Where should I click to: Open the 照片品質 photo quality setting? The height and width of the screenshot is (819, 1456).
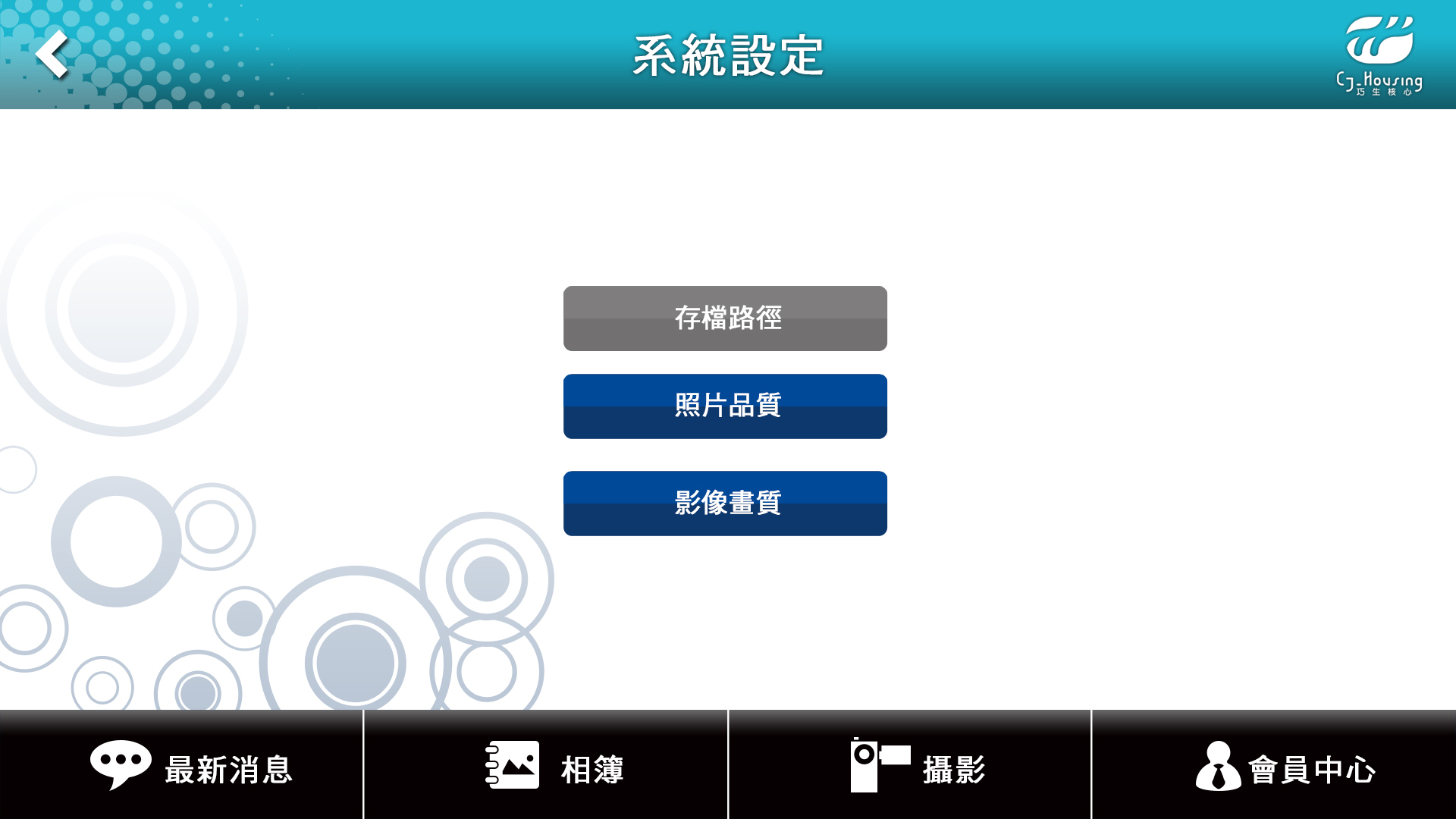[x=725, y=406]
